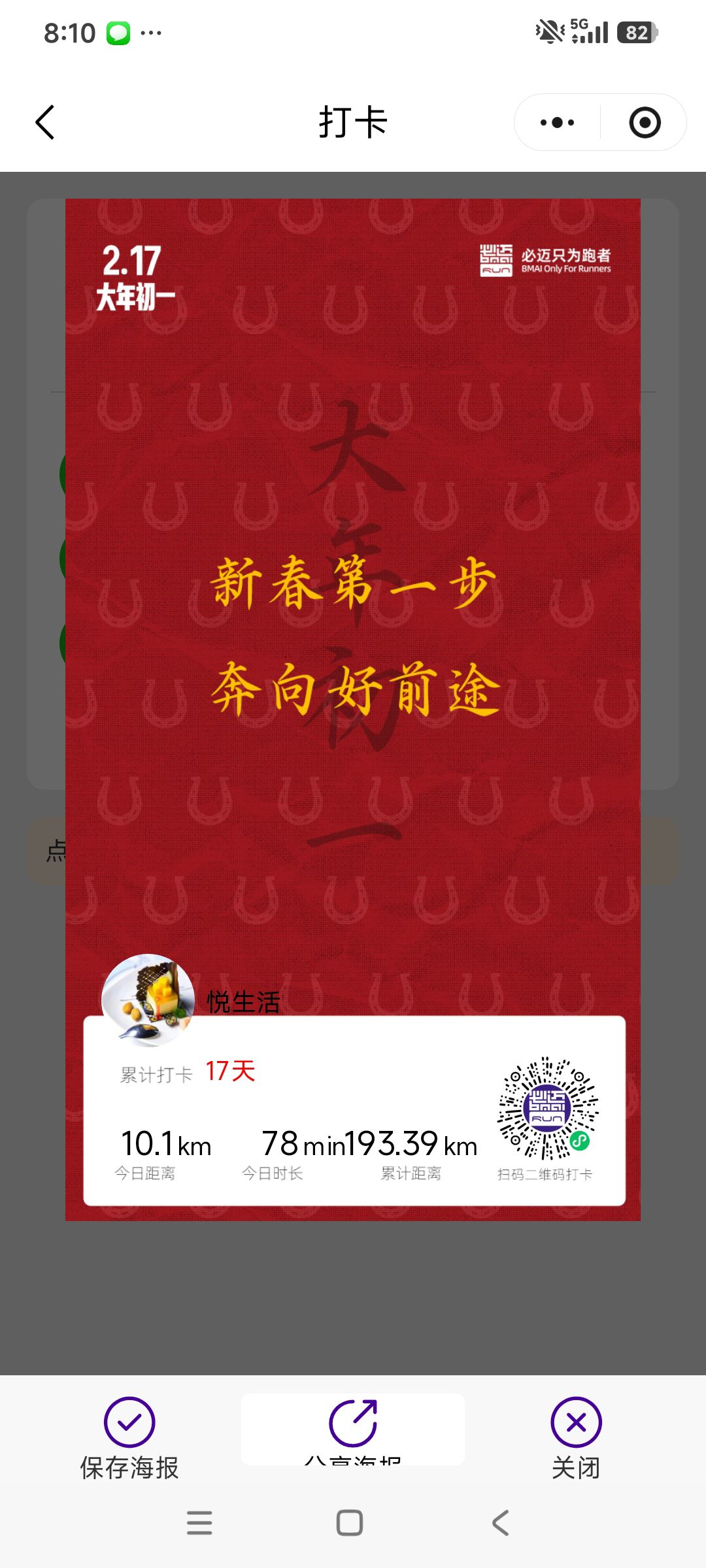Close the mini program with the circle button
Viewport: 706px width, 1568px height.
point(645,123)
